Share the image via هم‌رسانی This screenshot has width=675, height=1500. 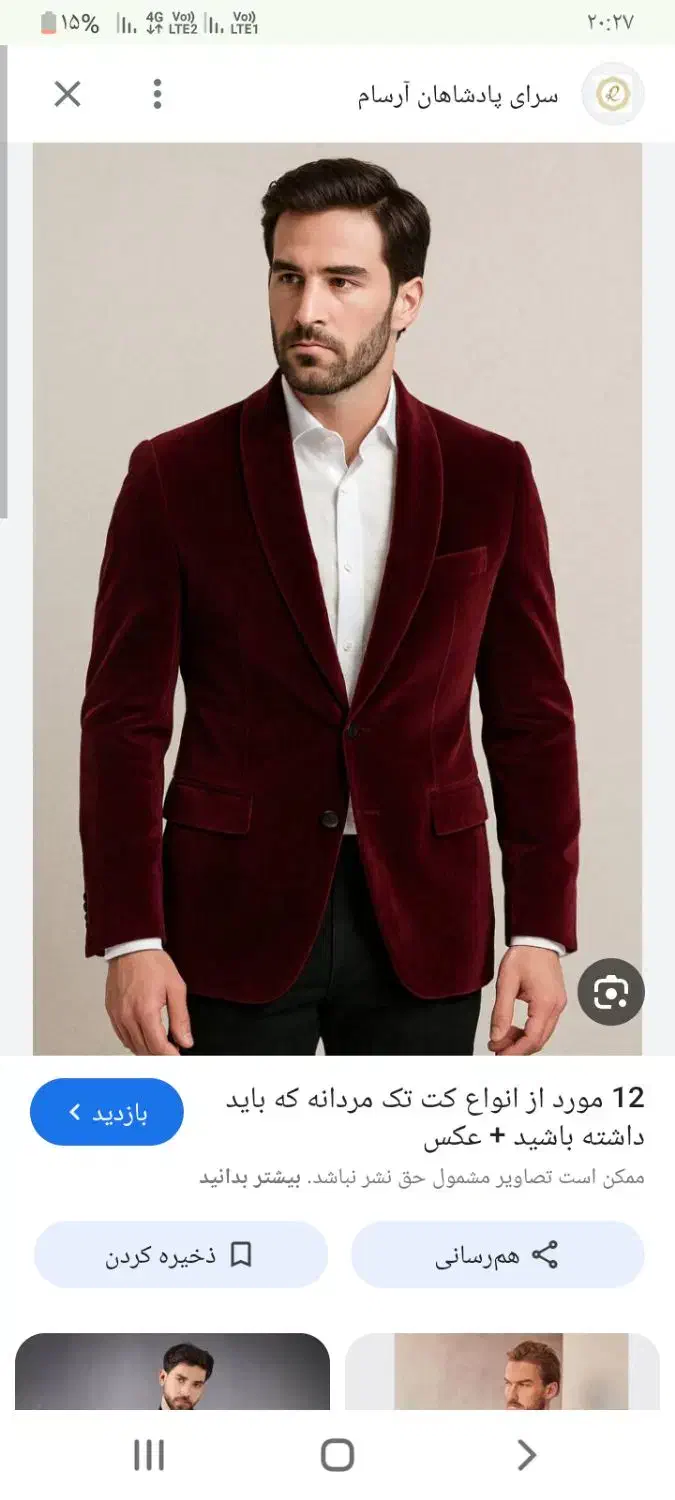(x=498, y=1255)
